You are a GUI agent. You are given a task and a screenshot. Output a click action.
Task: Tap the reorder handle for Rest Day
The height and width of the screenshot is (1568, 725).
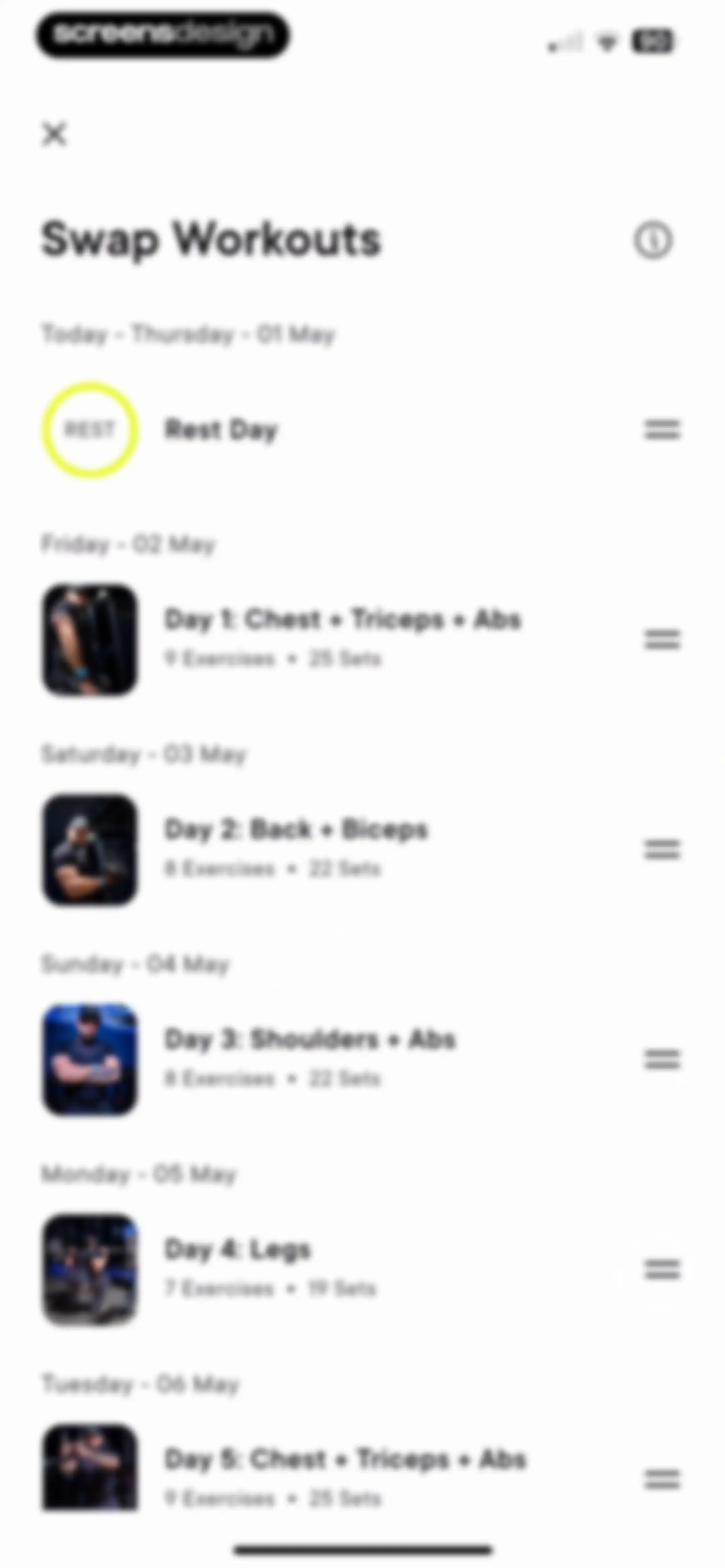[662, 430]
